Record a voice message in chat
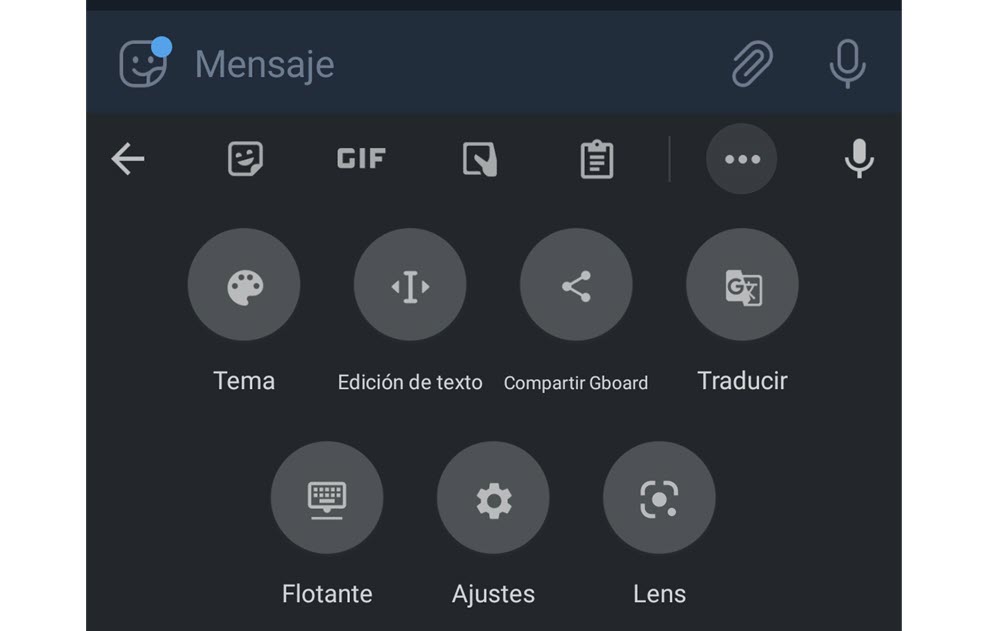The height and width of the screenshot is (631, 1000). pos(847,64)
